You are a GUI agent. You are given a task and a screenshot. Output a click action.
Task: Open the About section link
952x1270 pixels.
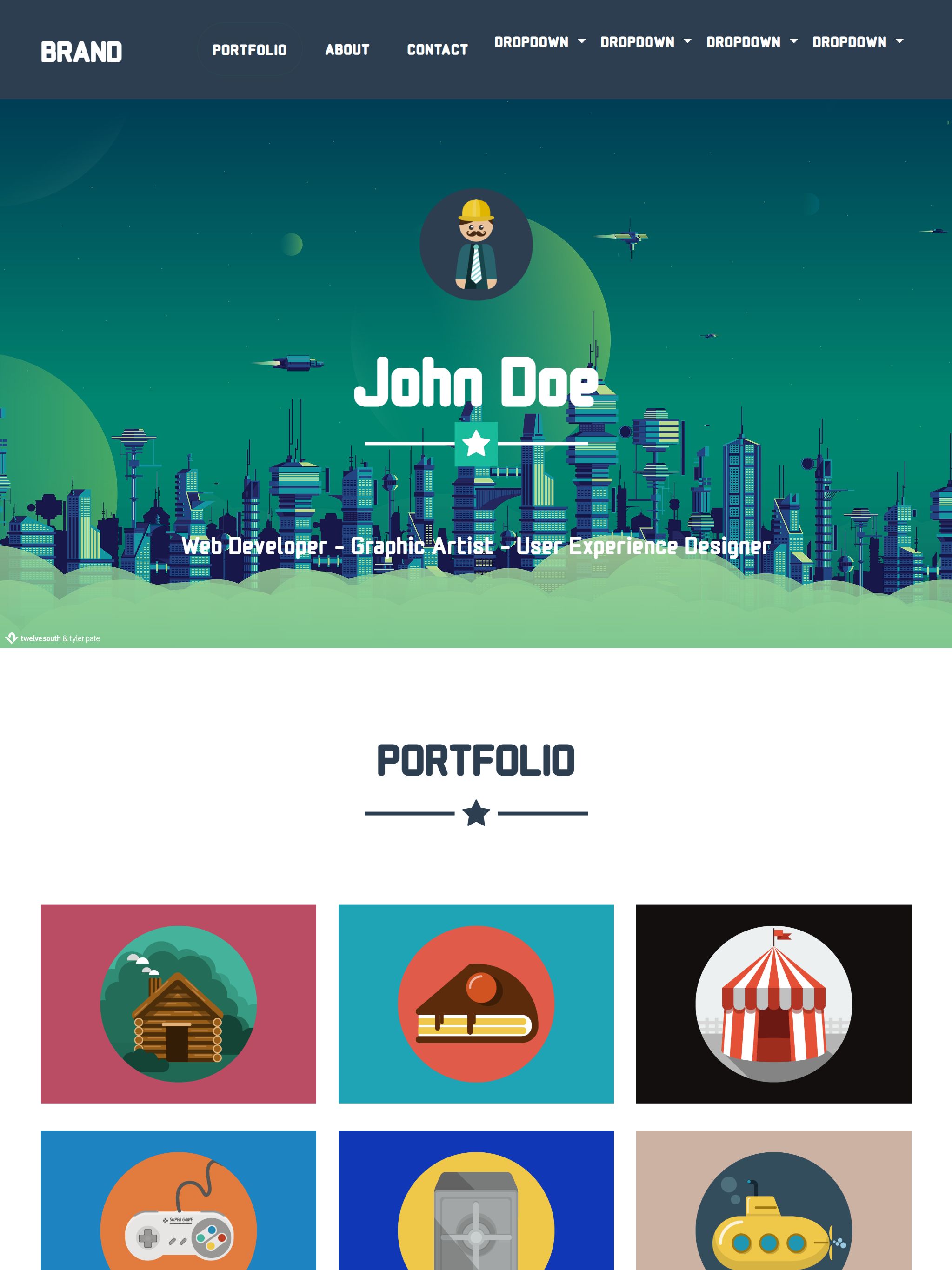pyautogui.click(x=347, y=50)
